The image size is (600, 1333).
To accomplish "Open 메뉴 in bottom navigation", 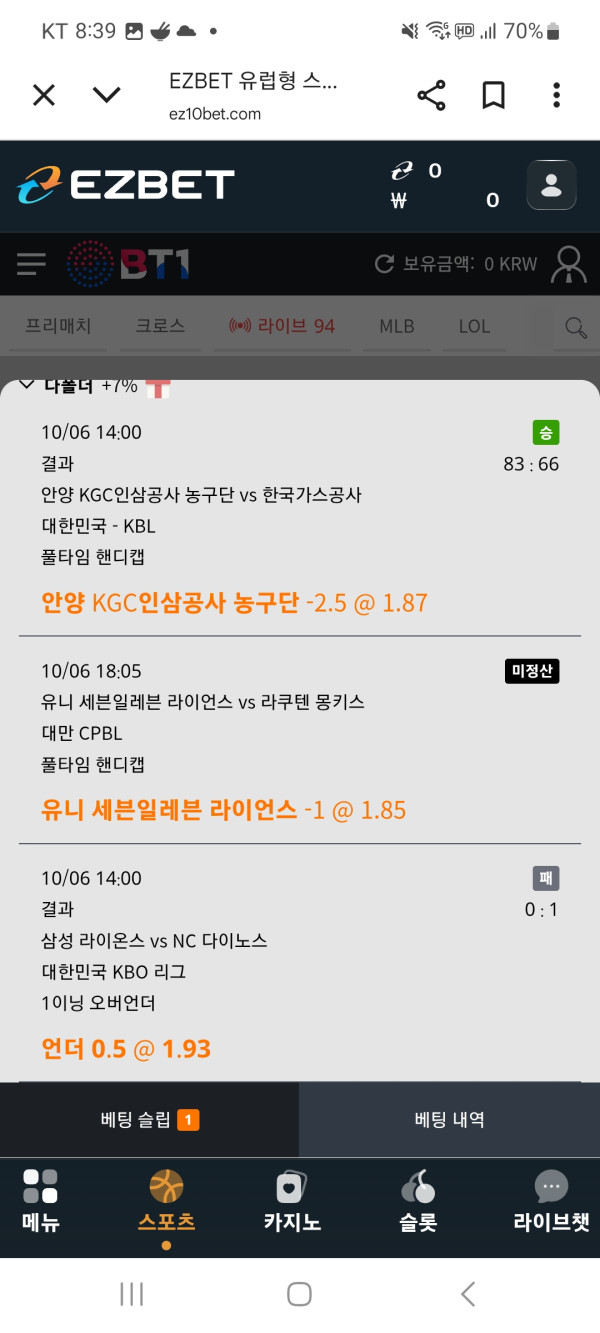I will (41, 1200).
